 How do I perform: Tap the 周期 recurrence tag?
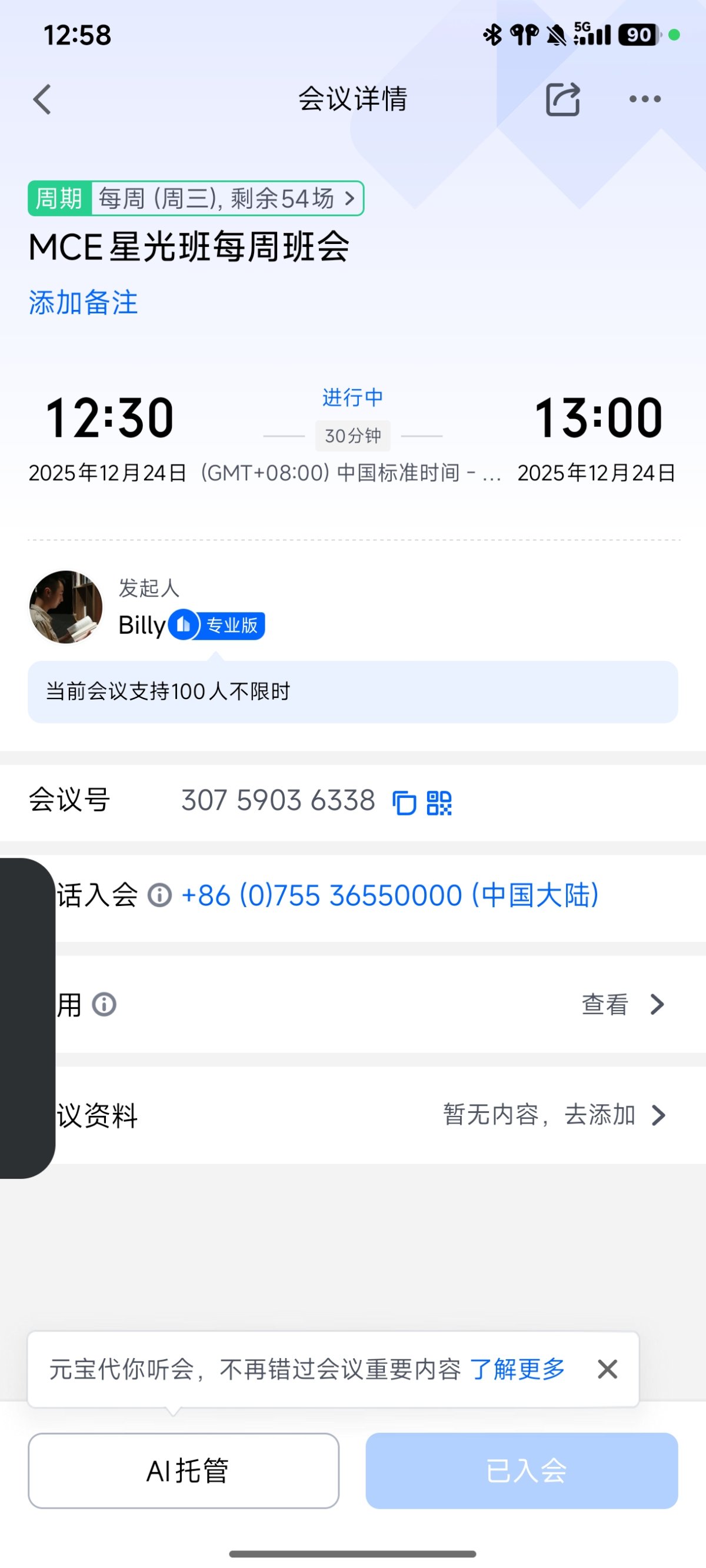pyautogui.click(x=59, y=199)
